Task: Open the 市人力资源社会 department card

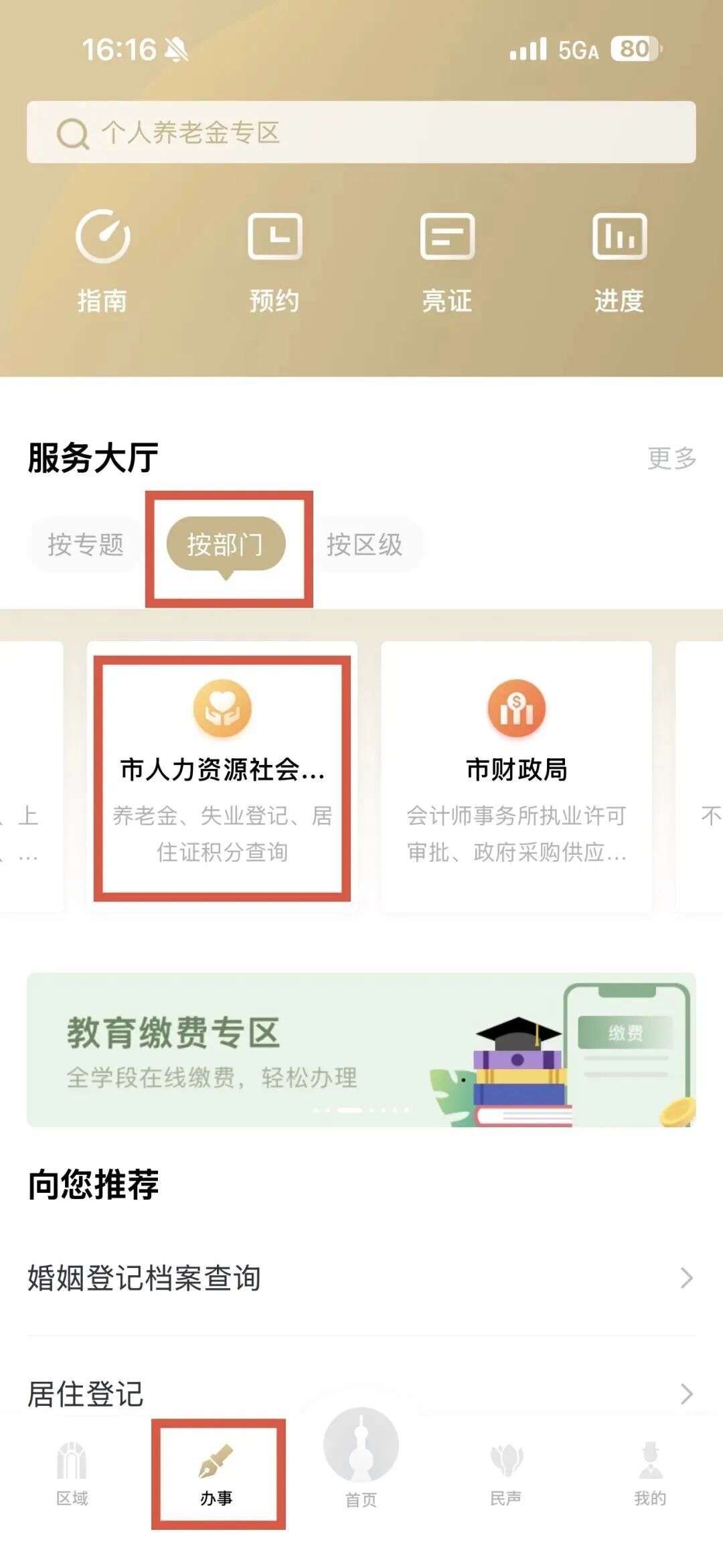Action: (222, 777)
